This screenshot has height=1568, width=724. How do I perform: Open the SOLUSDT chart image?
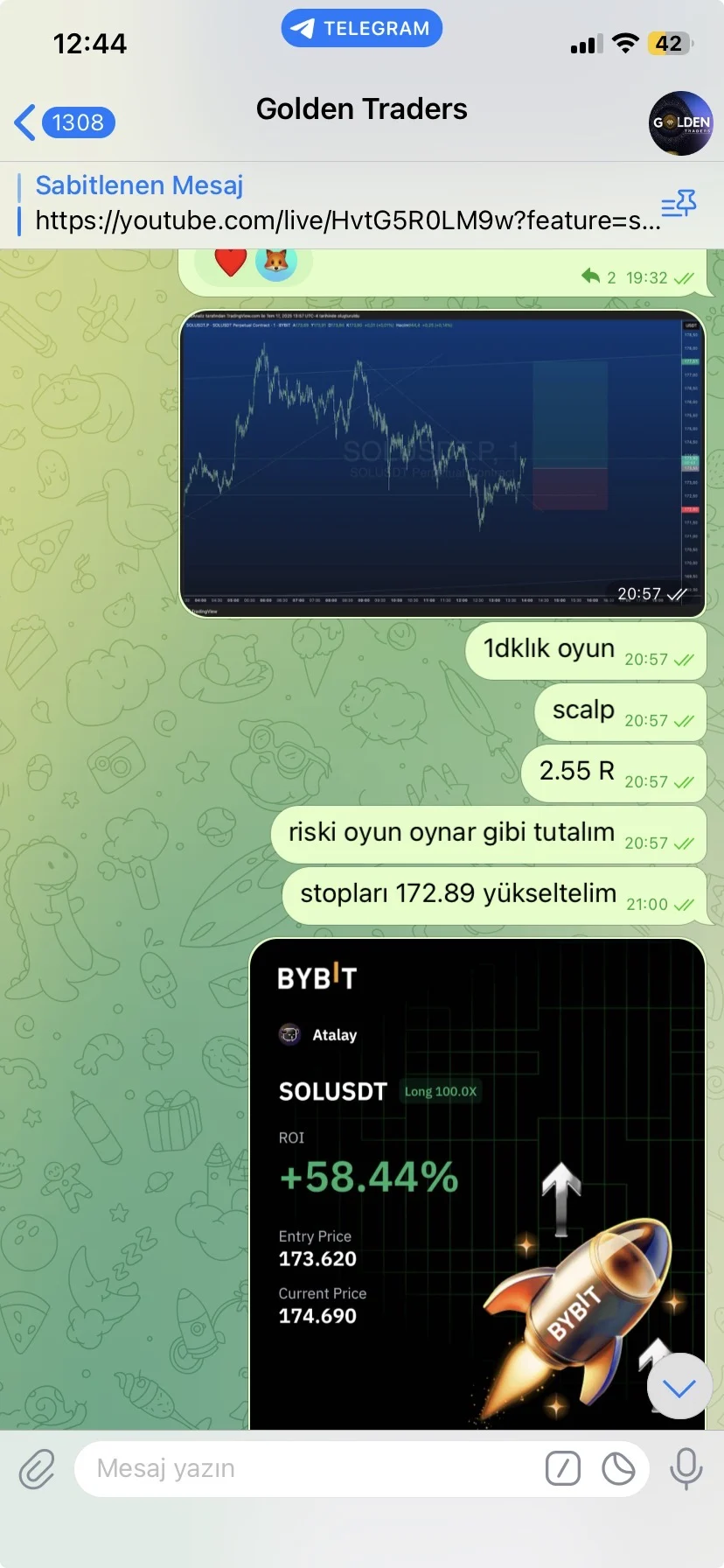click(x=442, y=464)
